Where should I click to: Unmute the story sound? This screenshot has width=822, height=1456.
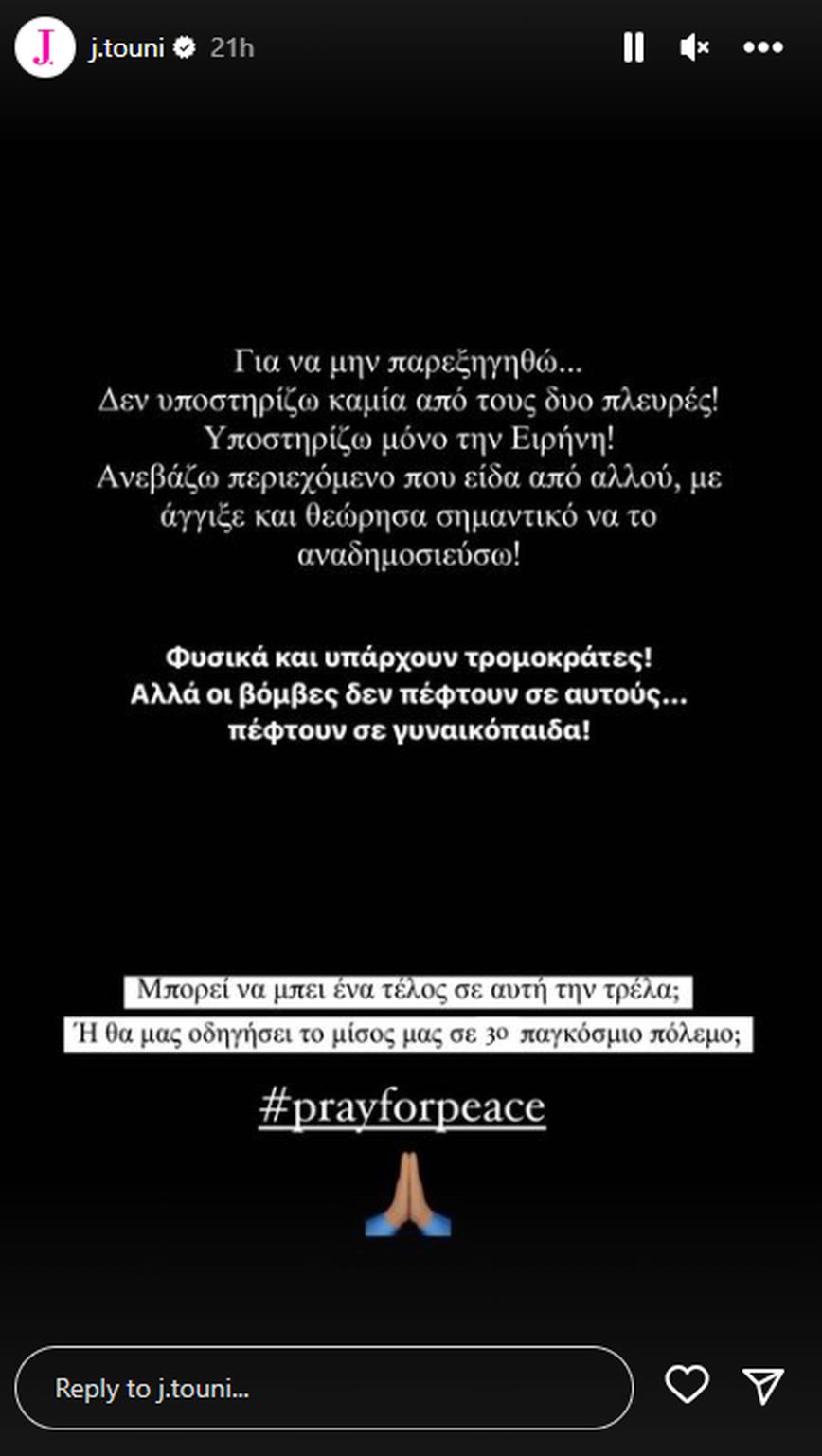[x=694, y=47]
